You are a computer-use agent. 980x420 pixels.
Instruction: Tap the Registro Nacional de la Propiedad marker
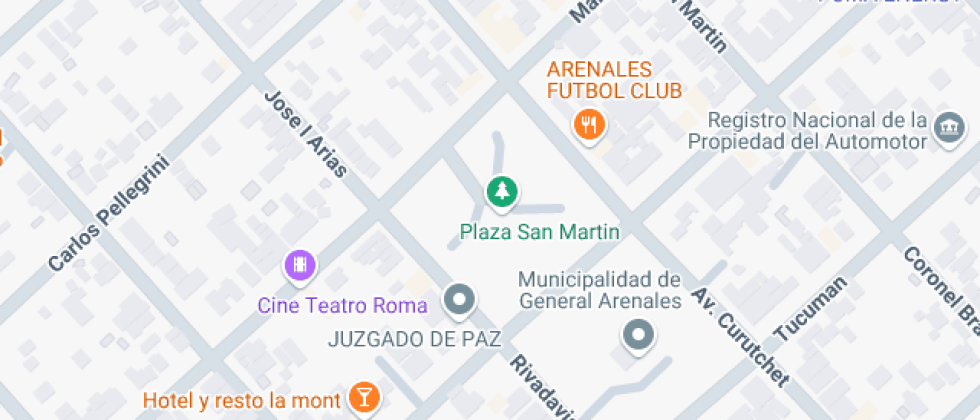pos(949,127)
